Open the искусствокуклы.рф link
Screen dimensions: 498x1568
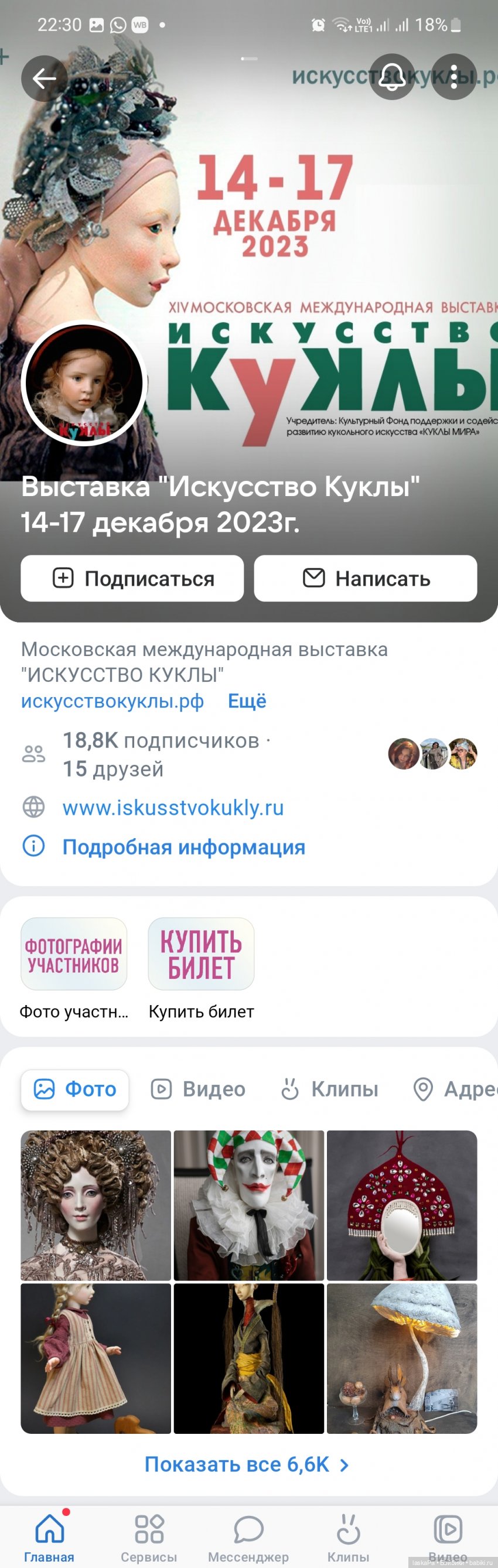112,701
